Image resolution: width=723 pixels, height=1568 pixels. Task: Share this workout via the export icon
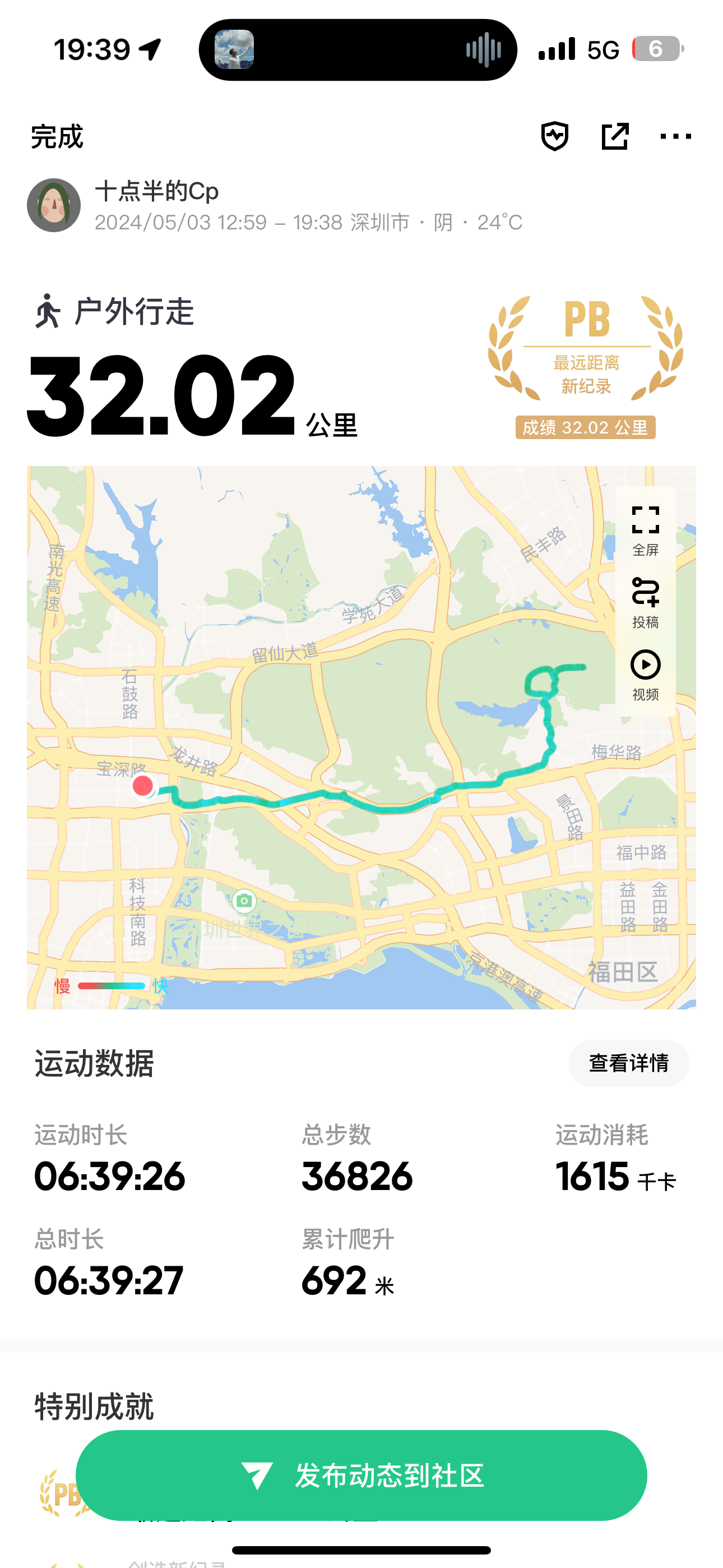(615, 136)
